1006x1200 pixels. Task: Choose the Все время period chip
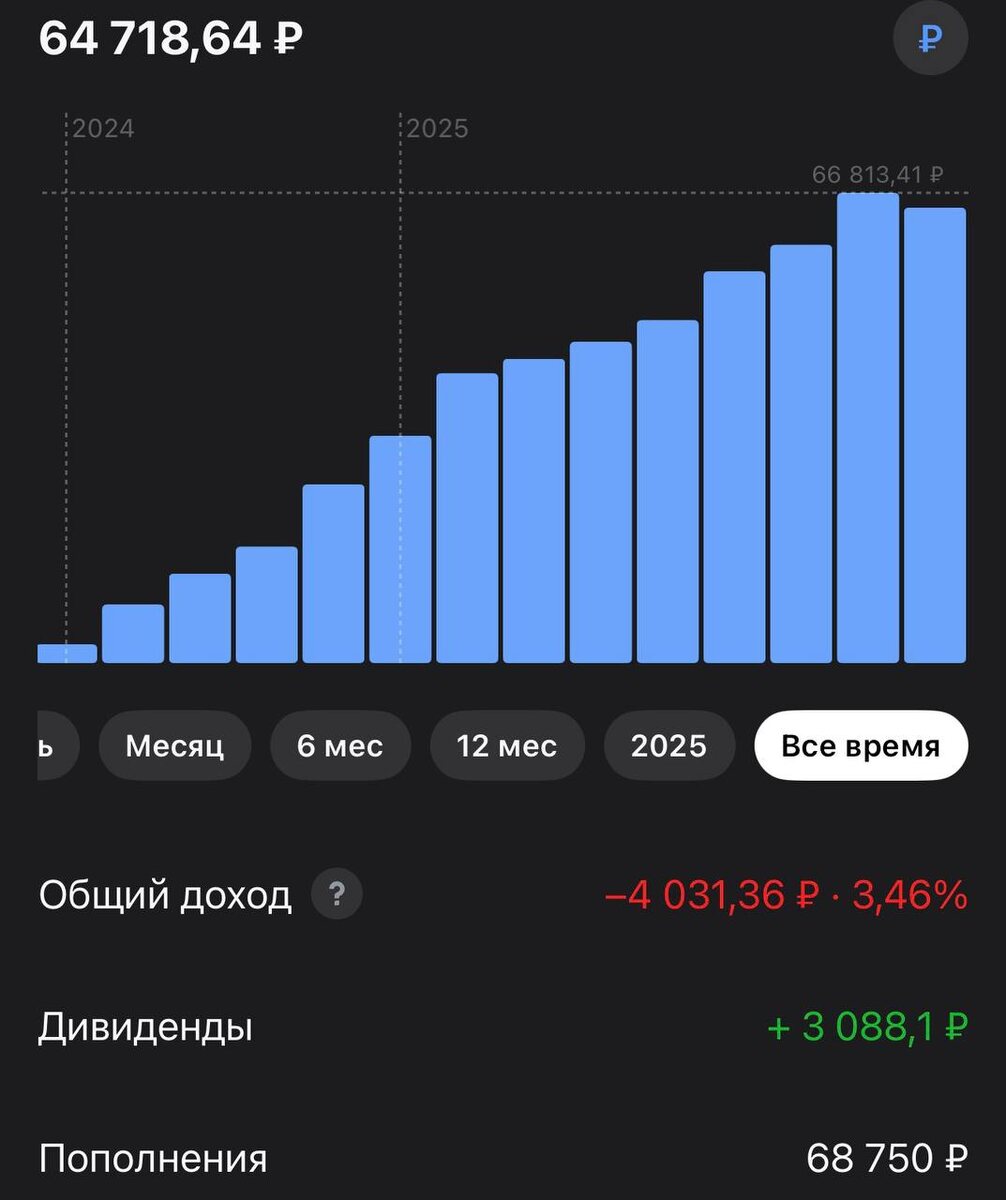[861, 745]
